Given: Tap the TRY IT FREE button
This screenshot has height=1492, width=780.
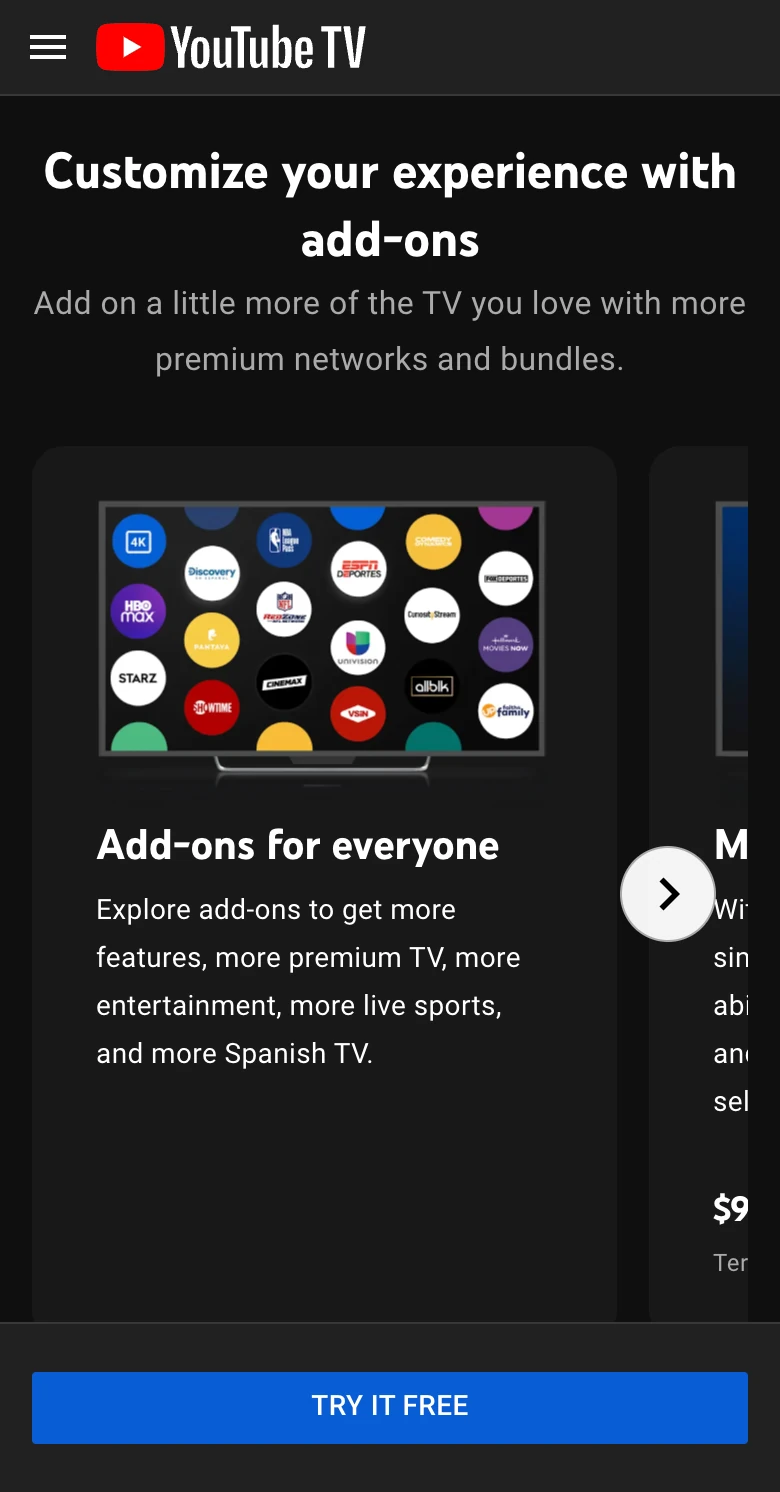Looking at the screenshot, I should click(390, 1406).
